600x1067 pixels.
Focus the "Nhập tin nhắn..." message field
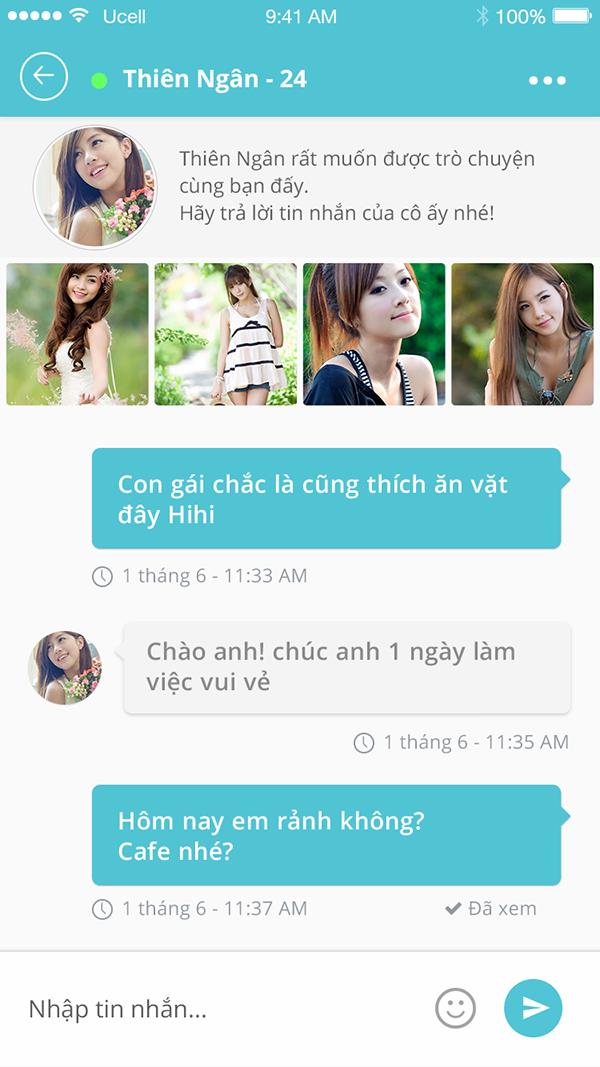[220, 1009]
